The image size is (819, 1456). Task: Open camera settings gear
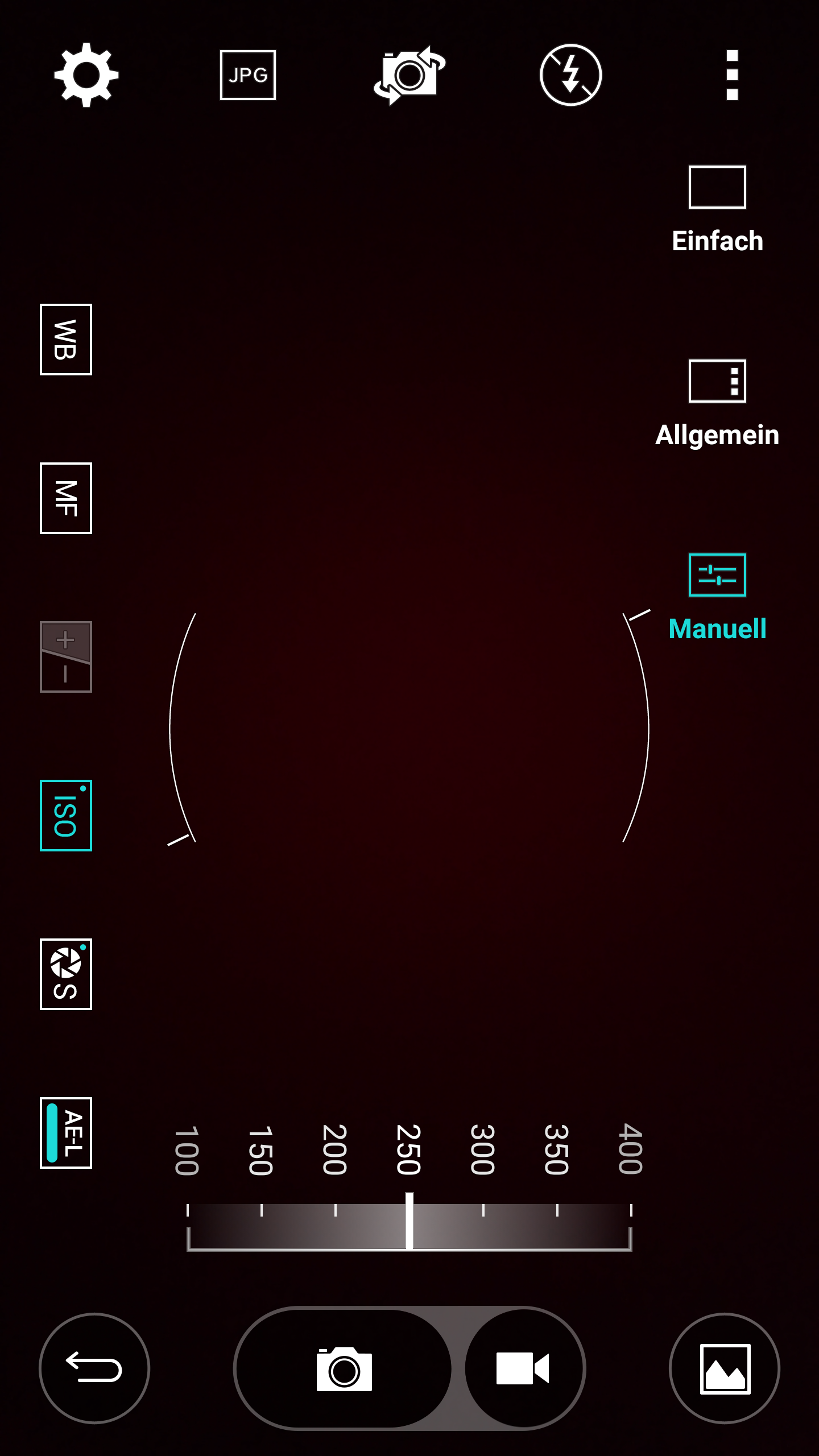pyautogui.click(x=86, y=75)
